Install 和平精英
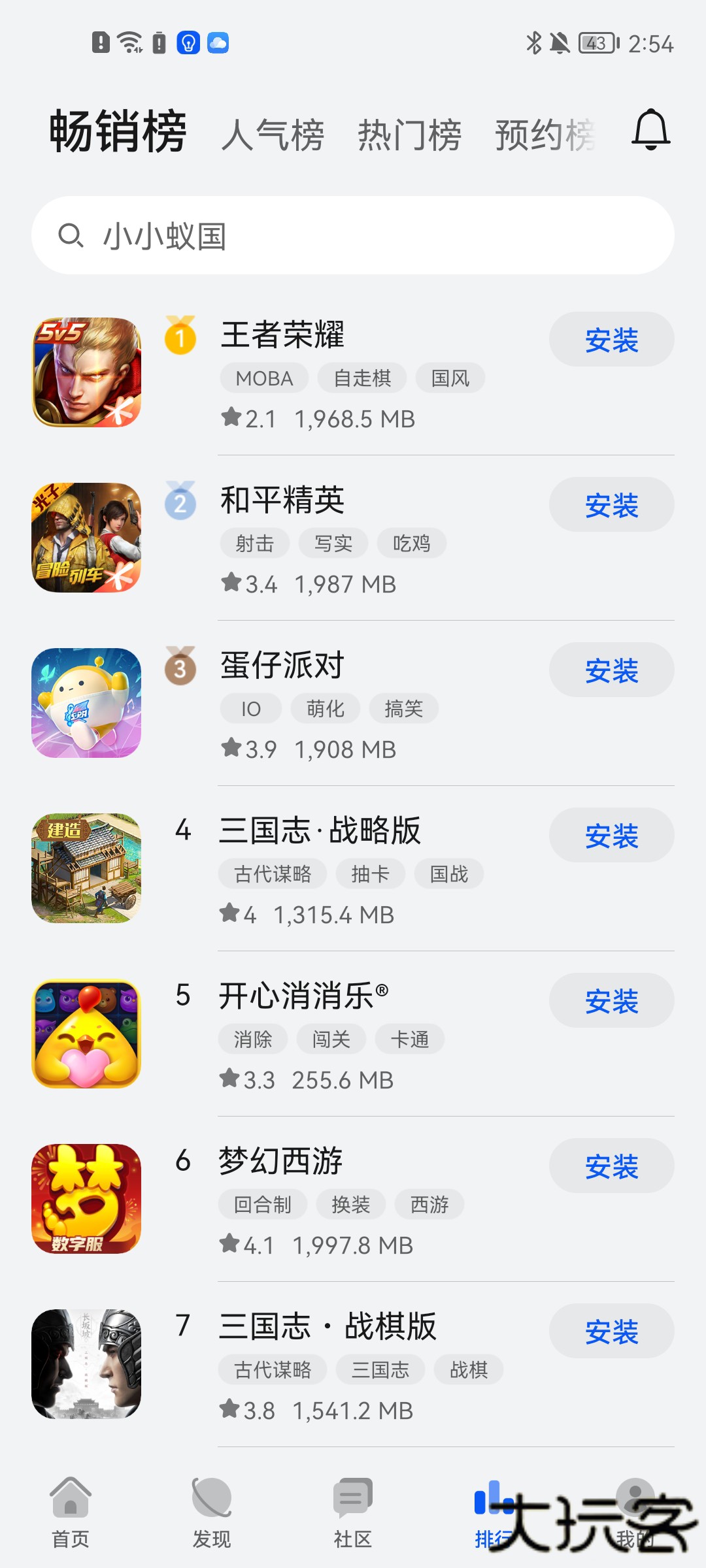This screenshot has height=1568, width=706. pos(611,505)
